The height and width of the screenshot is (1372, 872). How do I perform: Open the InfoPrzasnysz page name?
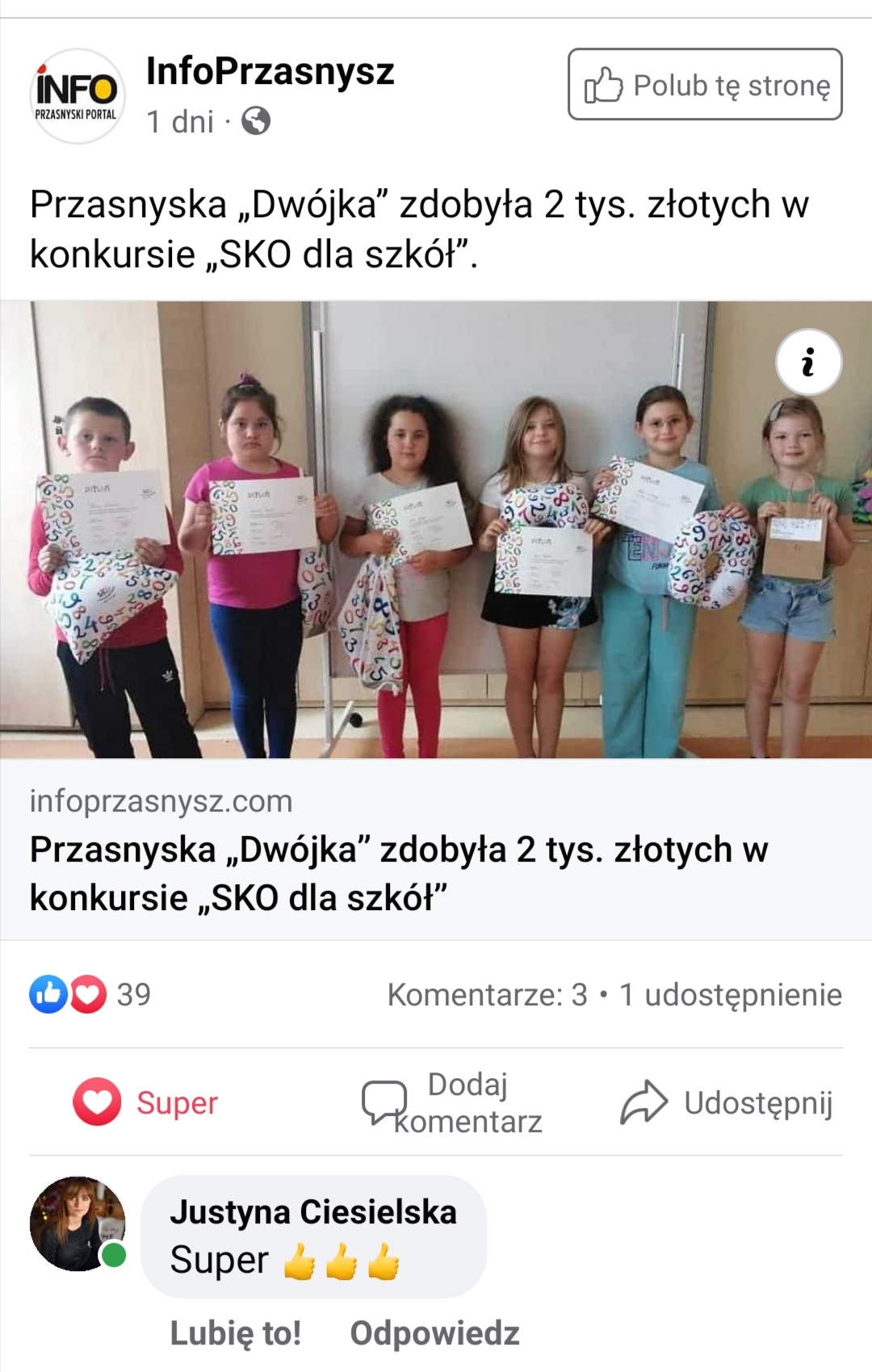(270, 72)
